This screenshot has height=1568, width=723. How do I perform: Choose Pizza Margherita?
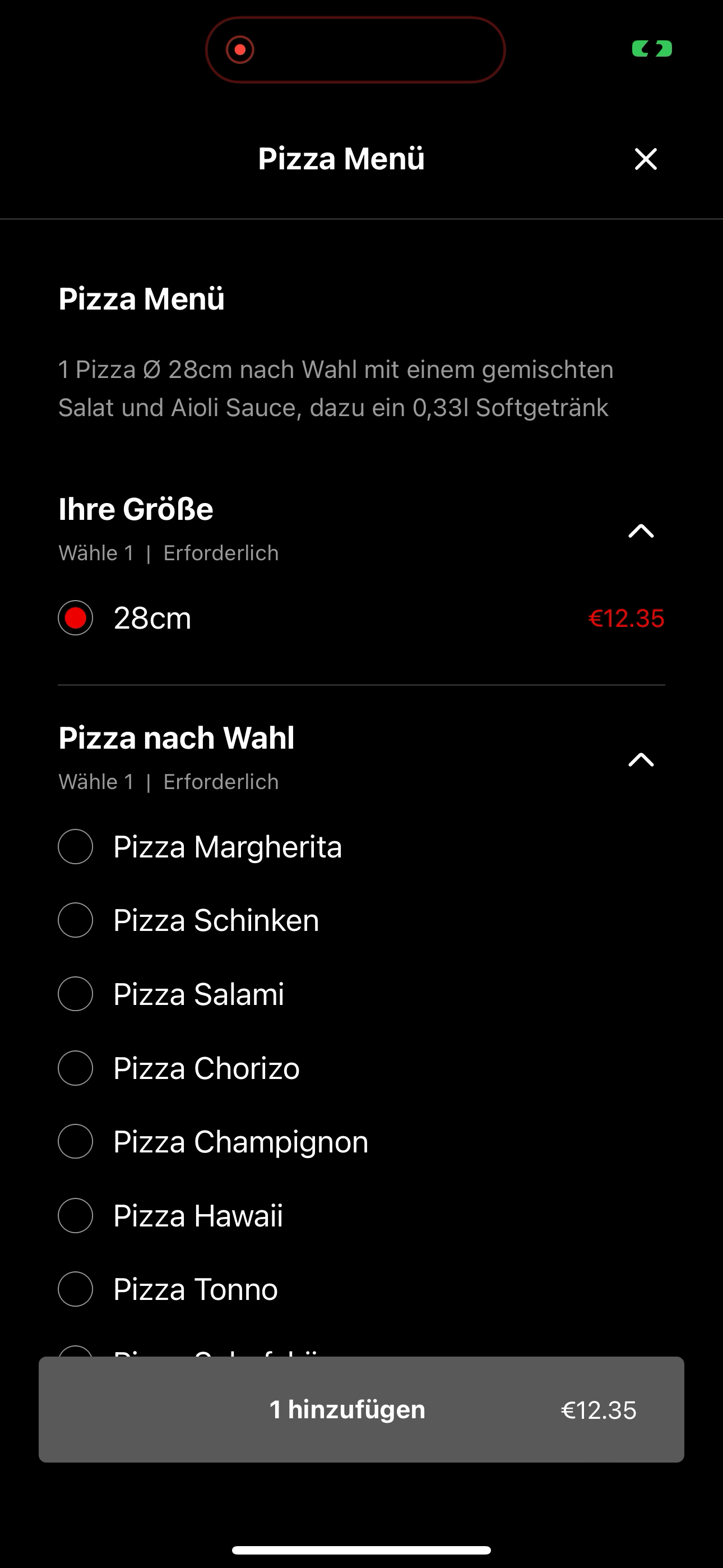click(x=361, y=847)
